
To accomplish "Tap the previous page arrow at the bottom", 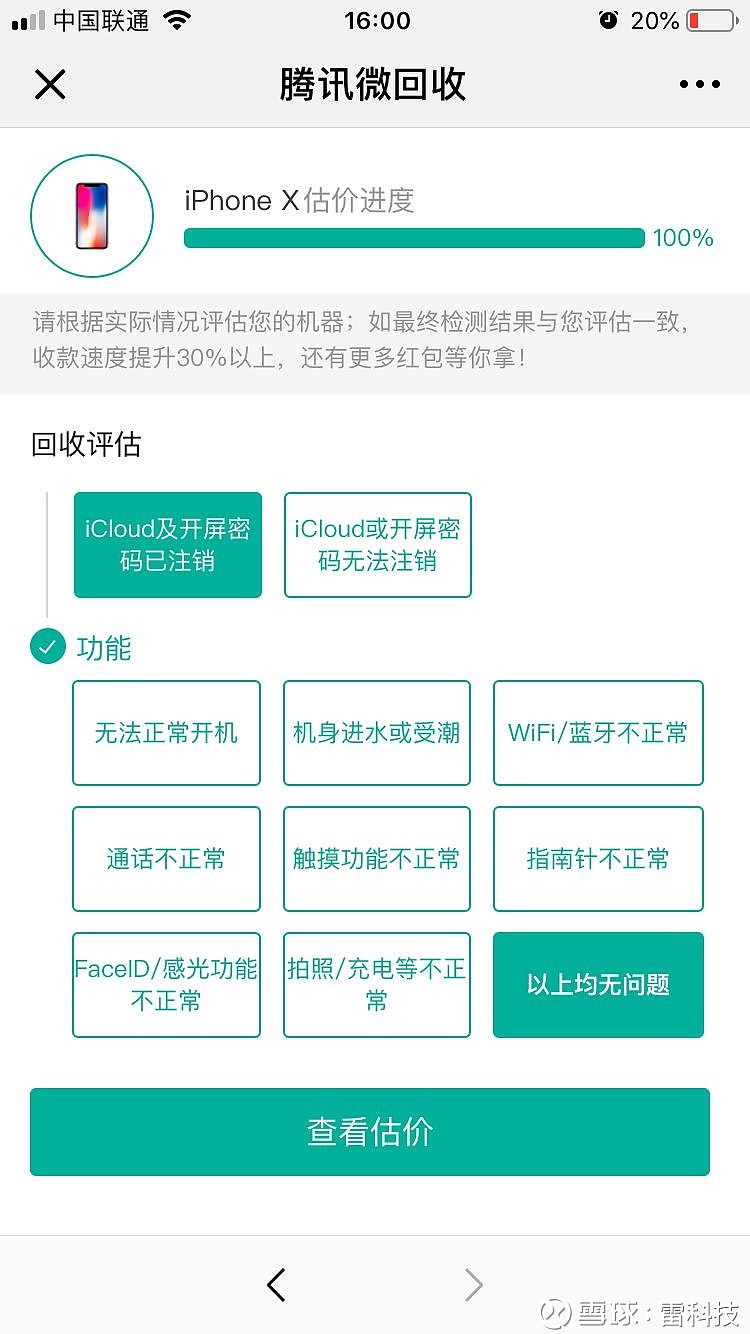I will [276, 1285].
